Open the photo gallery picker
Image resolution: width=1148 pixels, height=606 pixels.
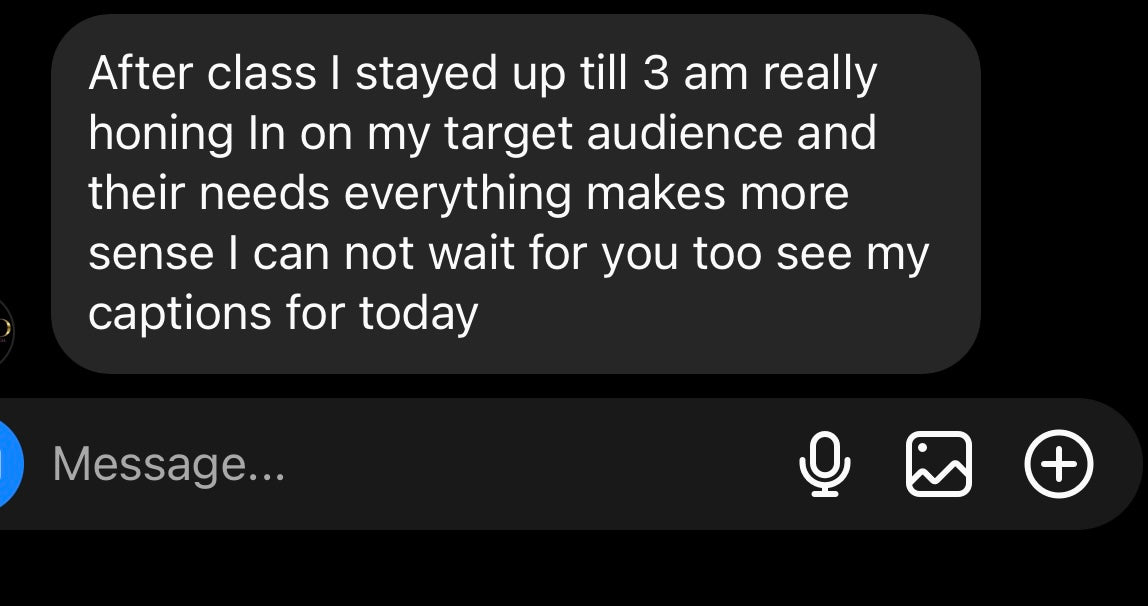(x=938, y=464)
